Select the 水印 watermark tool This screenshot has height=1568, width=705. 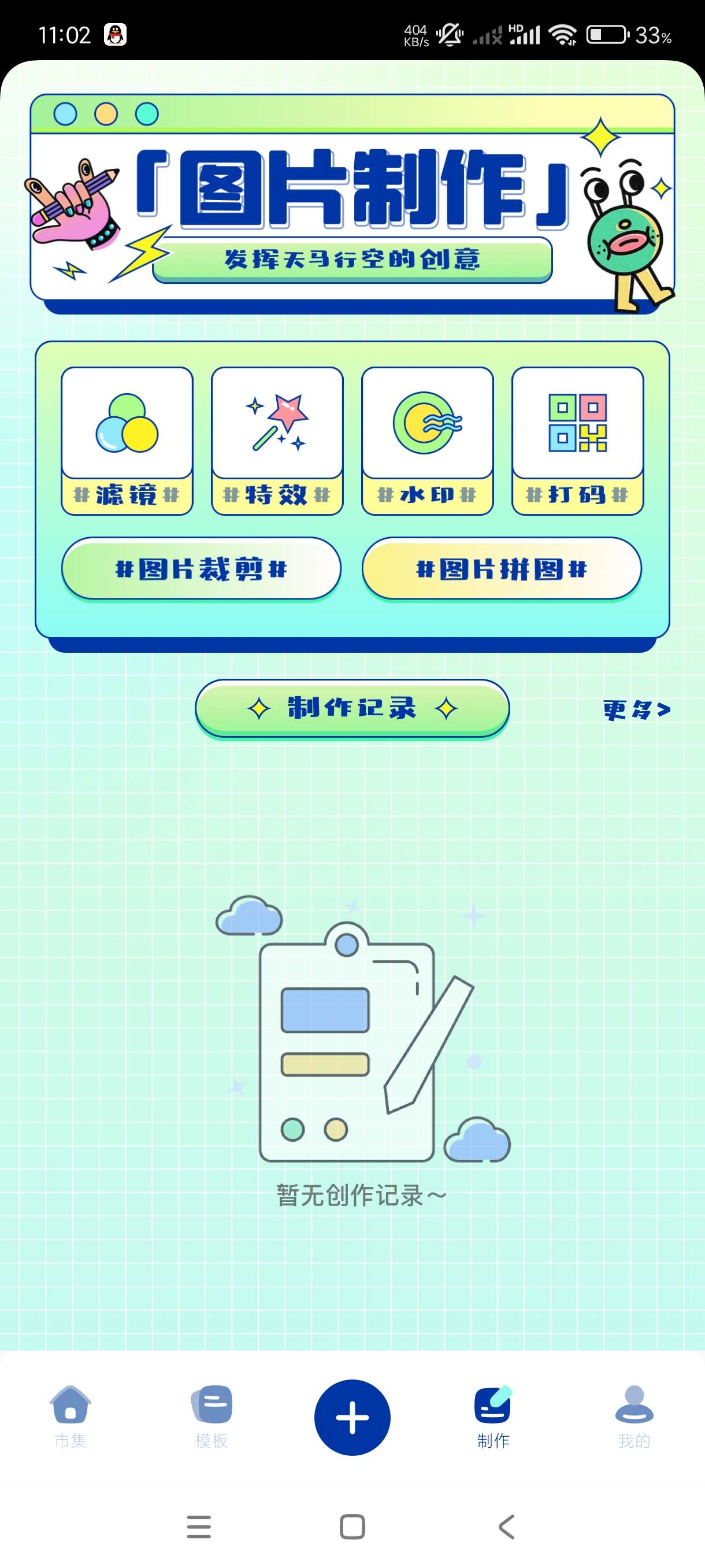click(x=428, y=441)
